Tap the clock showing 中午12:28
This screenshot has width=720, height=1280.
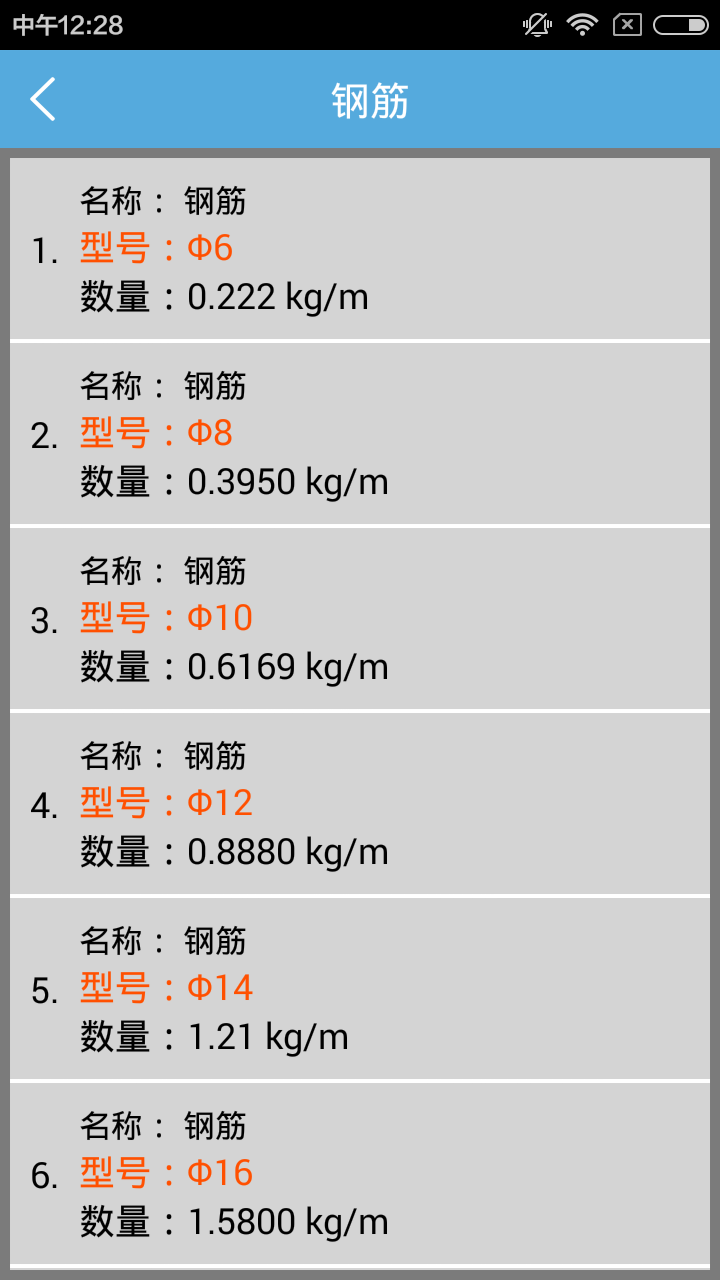68,24
